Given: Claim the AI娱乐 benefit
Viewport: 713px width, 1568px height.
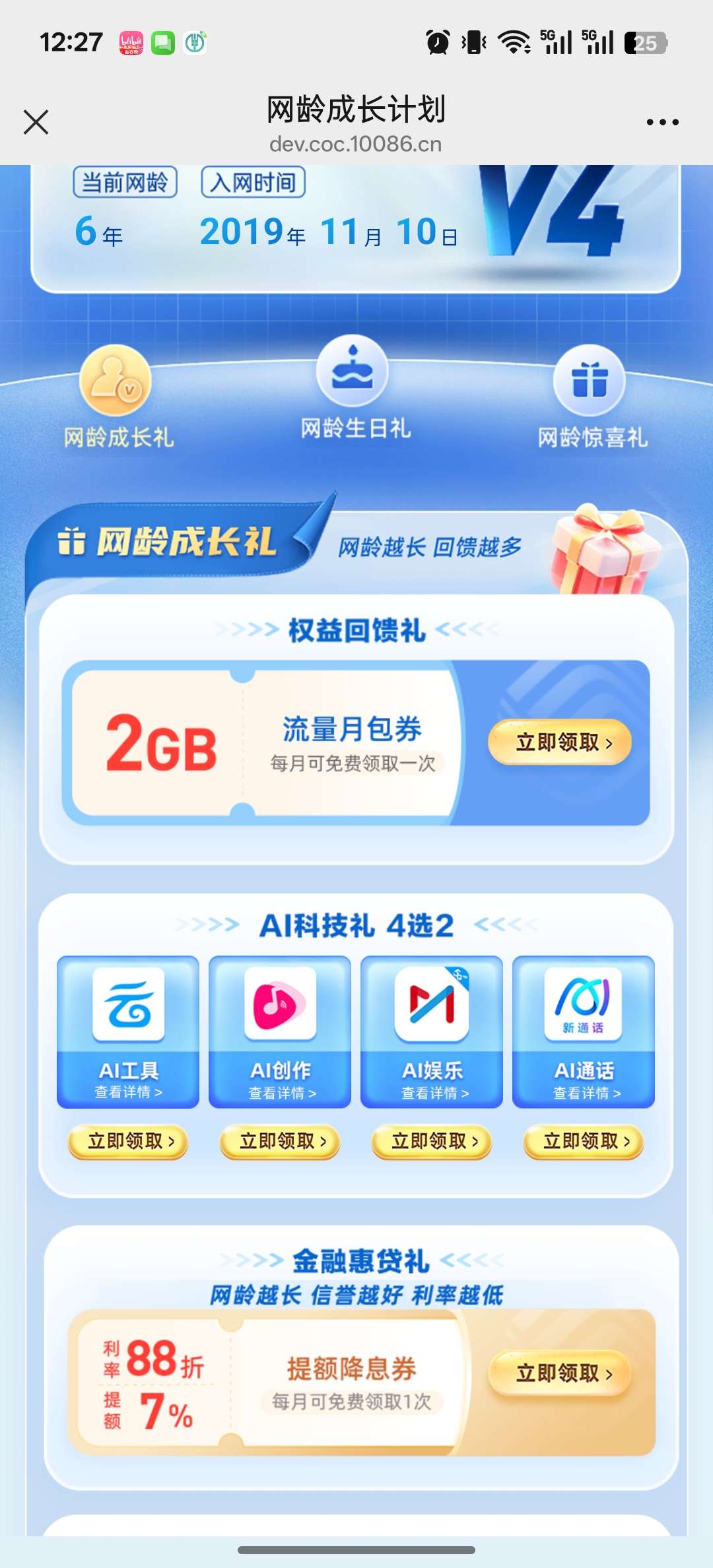Looking at the screenshot, I should [x=432, y=1142].
